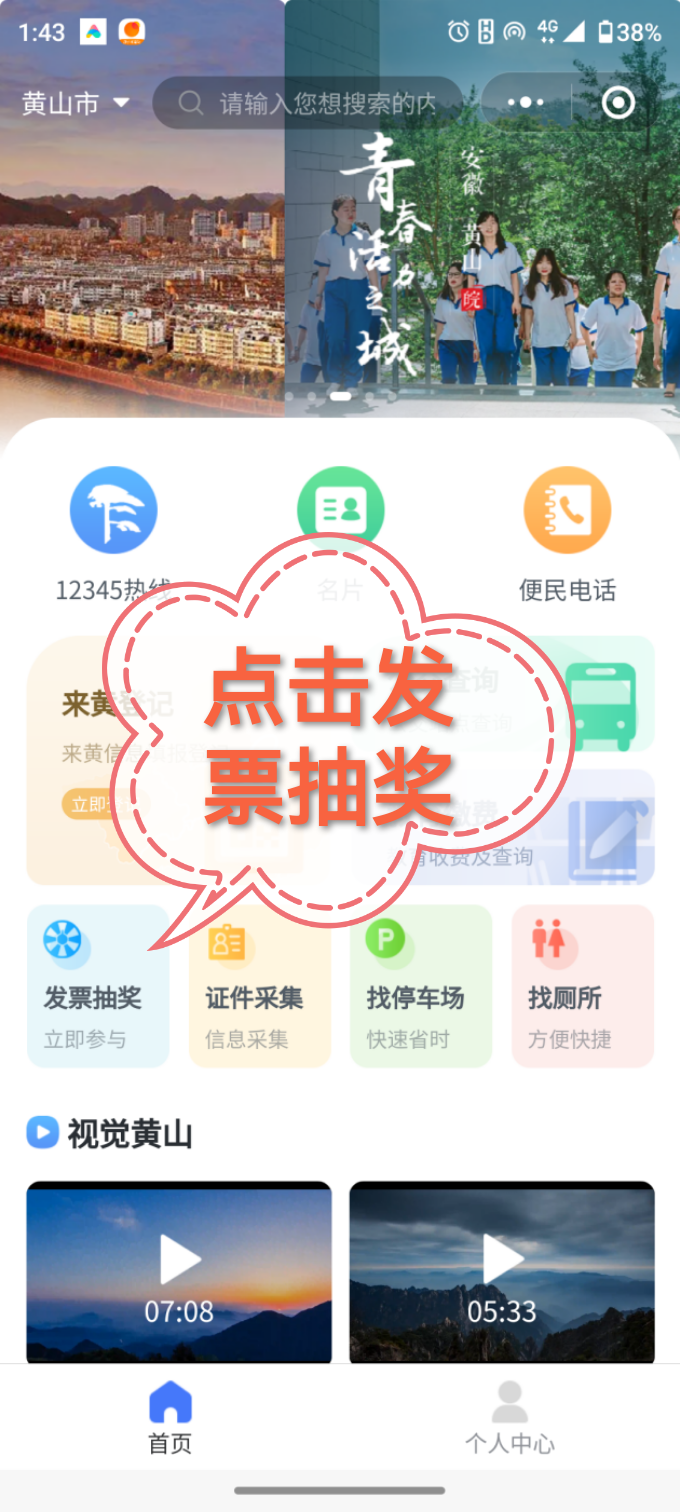Open 找厕所 restroom finder
The height and width of the screenshot is (1512, 680).
pos(583,986)
